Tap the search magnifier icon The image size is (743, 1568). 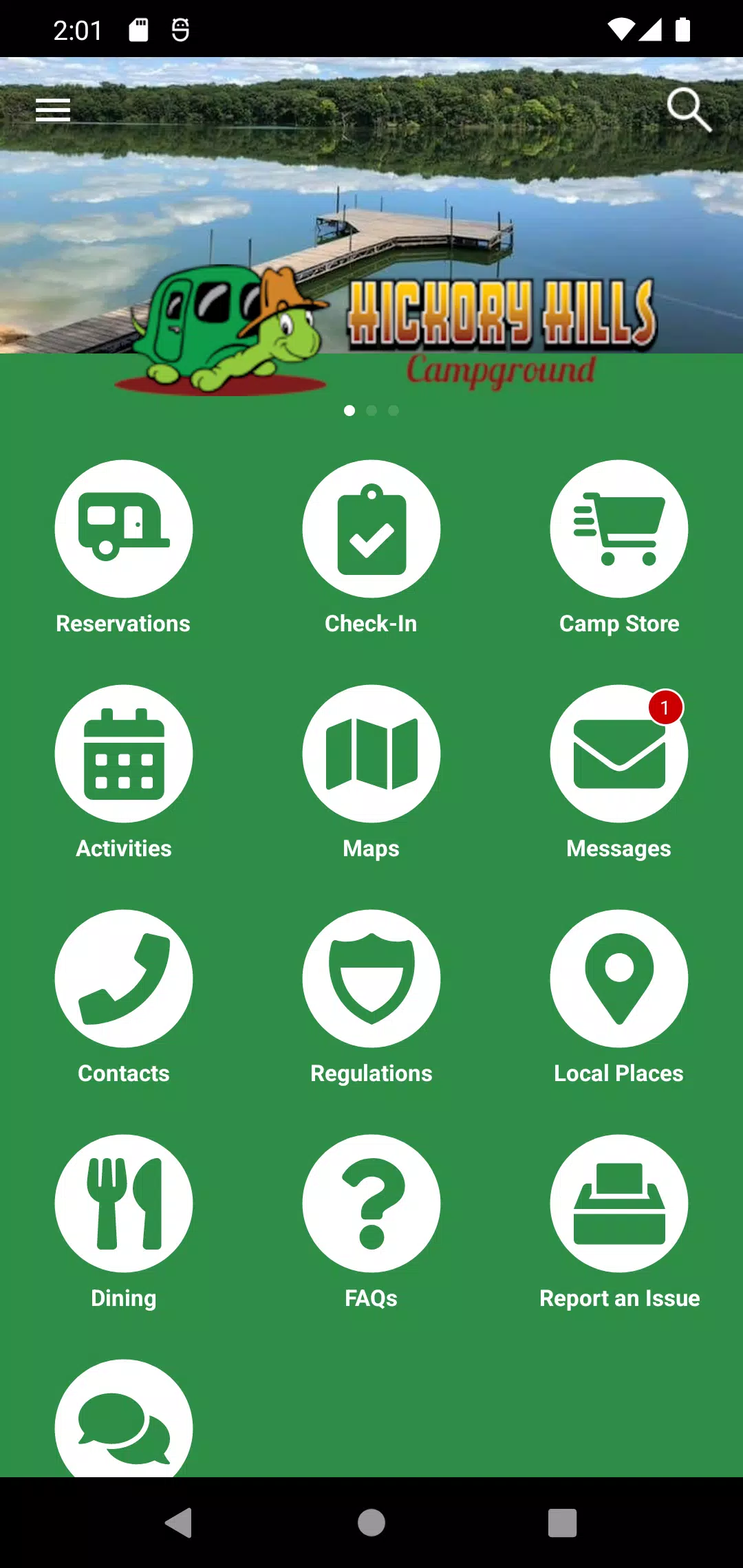click(x=689, y=109)
